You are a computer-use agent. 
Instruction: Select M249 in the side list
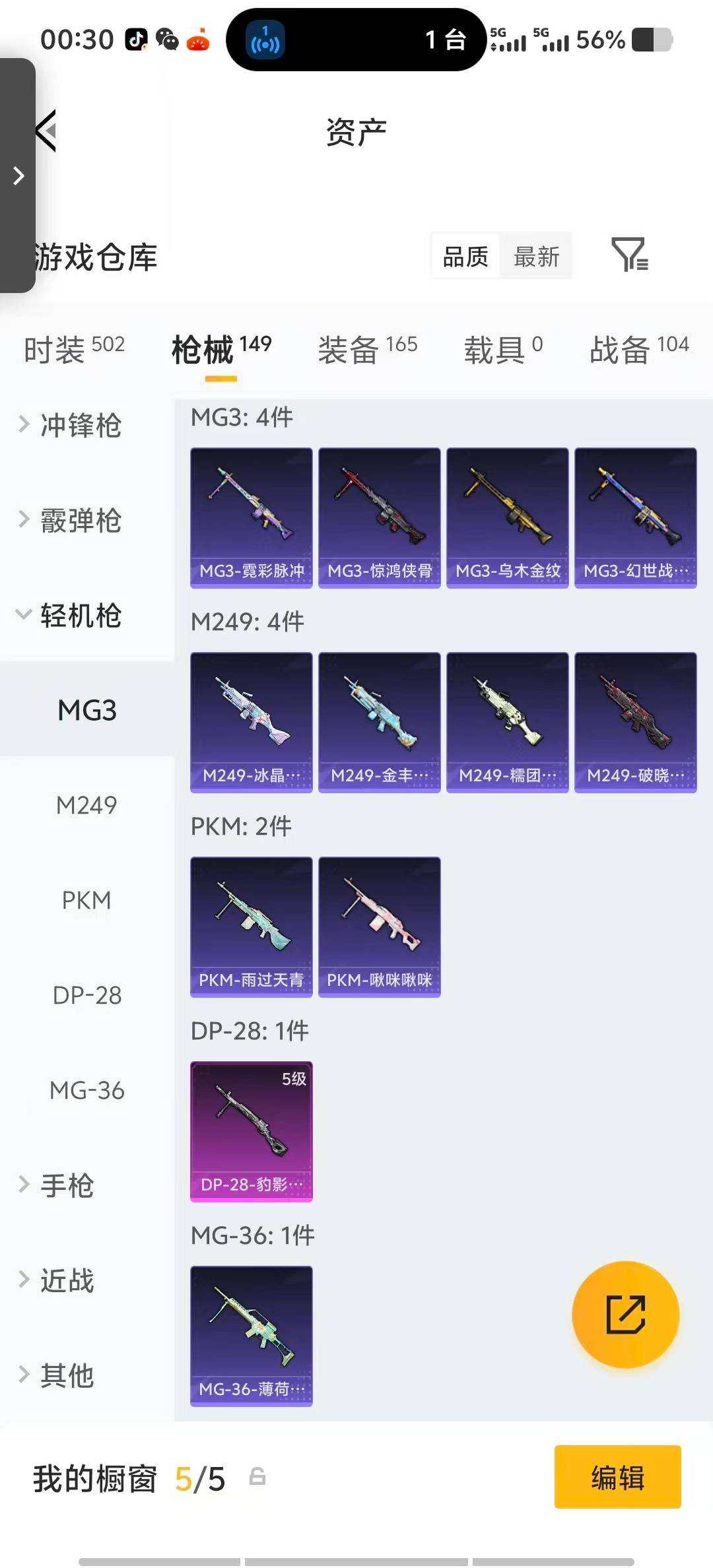[x=86, y=805]
